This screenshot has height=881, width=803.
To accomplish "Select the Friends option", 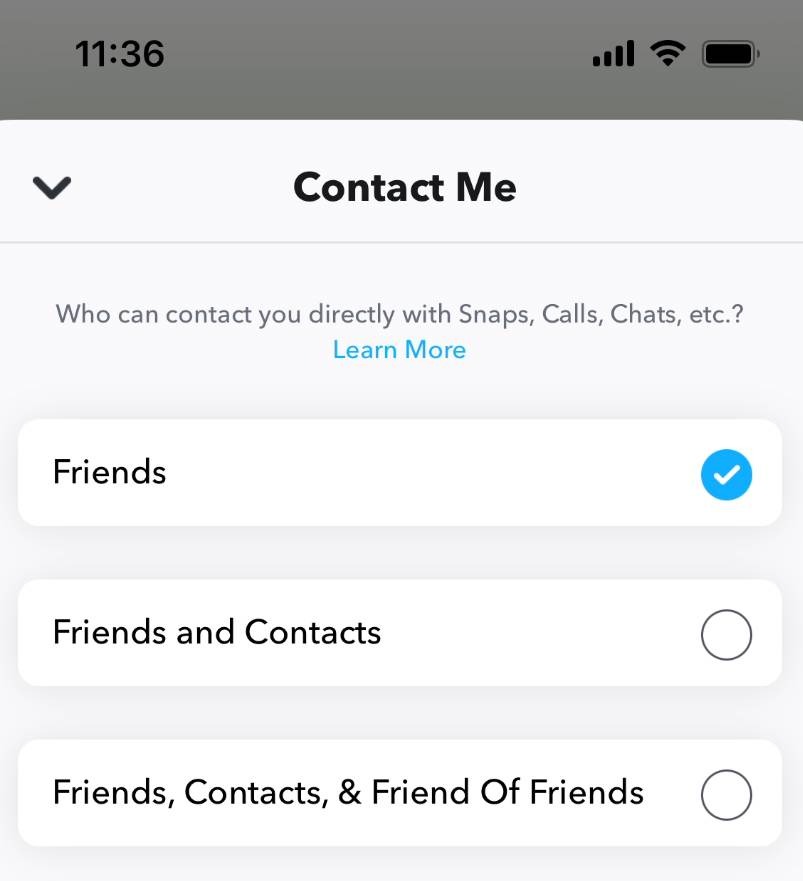I will 400,472.
